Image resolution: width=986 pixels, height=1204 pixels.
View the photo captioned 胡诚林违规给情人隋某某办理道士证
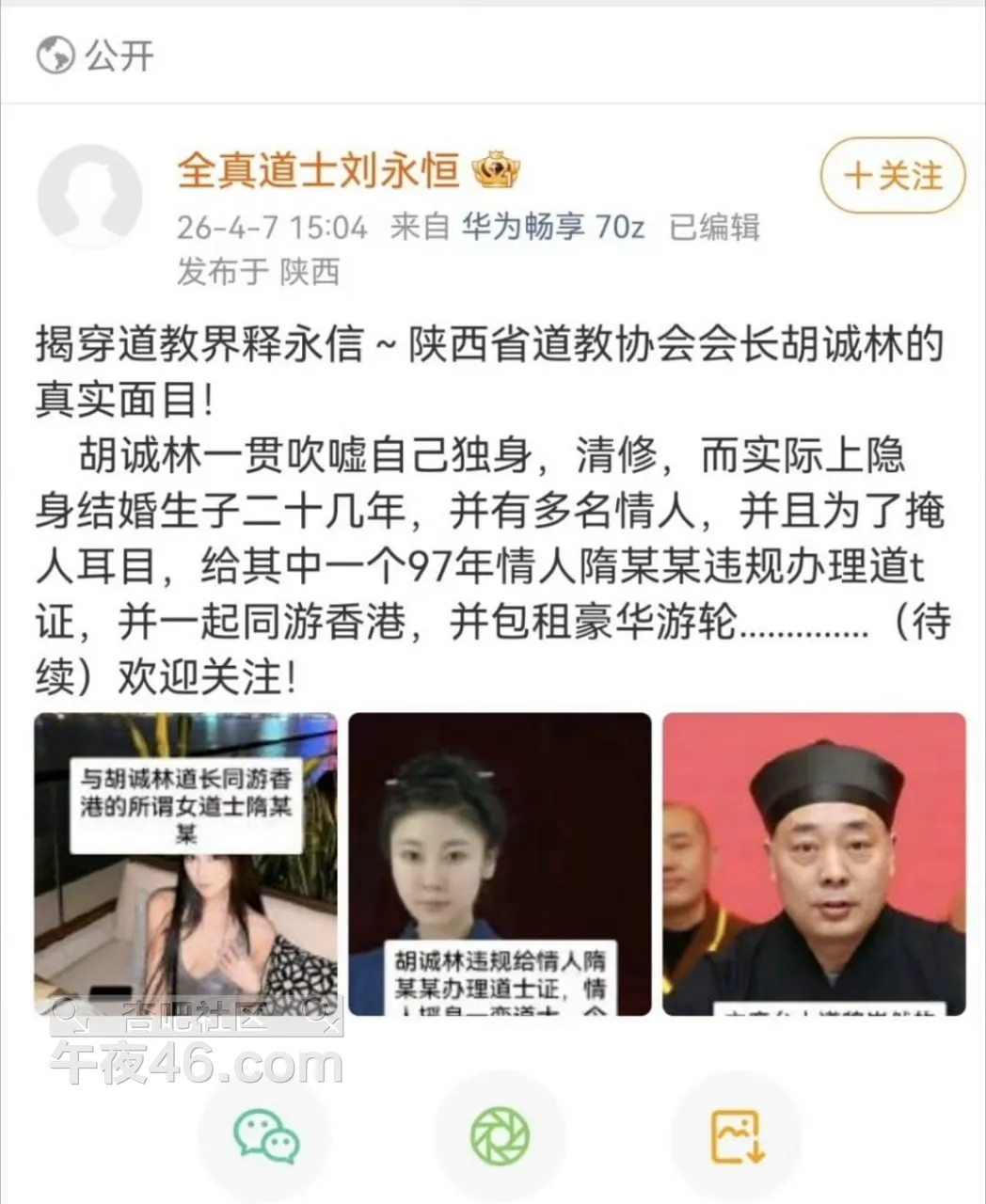(x=500, y=863)
